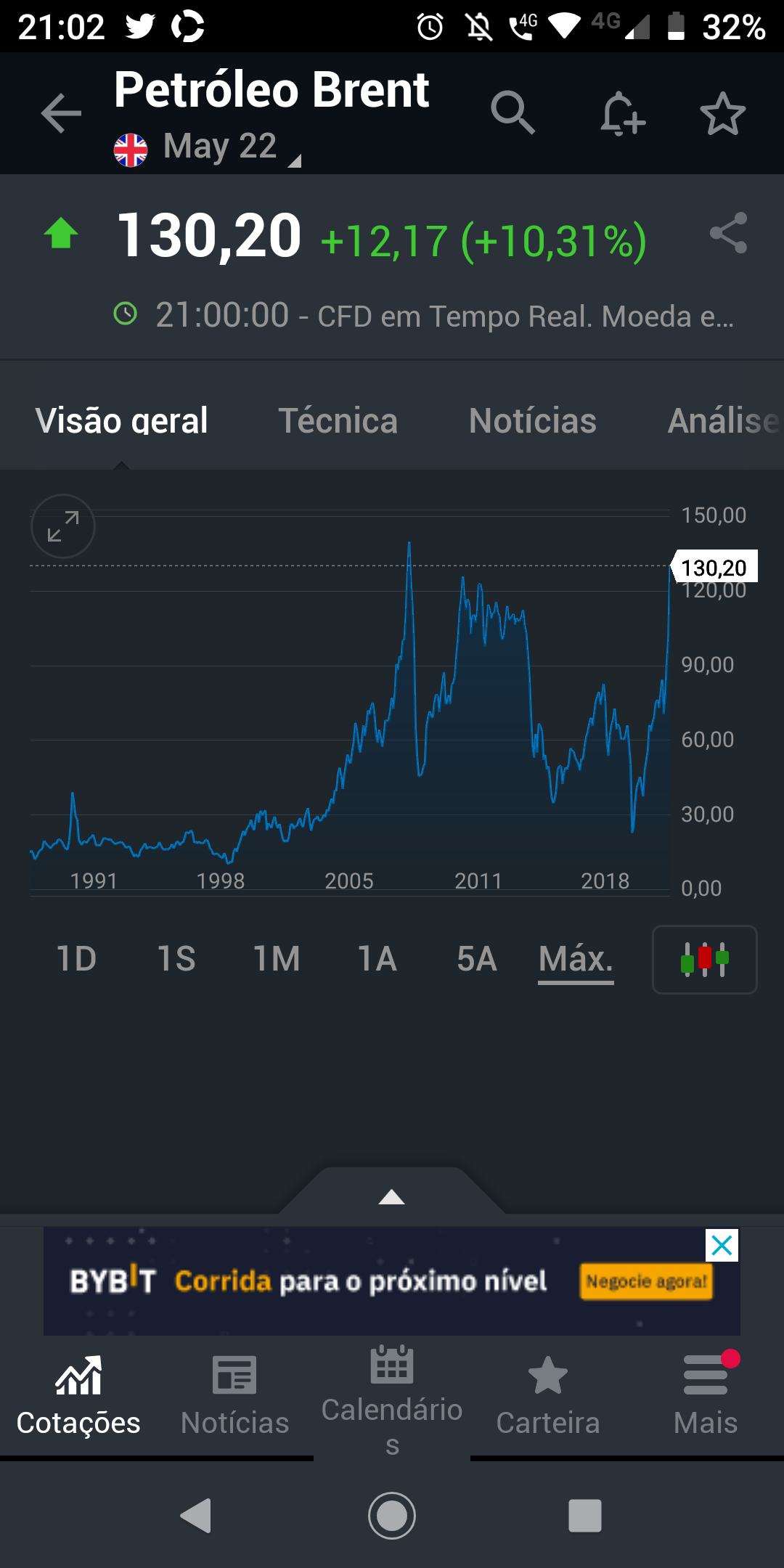Open the search magnifier icon
This screenshot has height=1568, width=784.
pos(513,113)
